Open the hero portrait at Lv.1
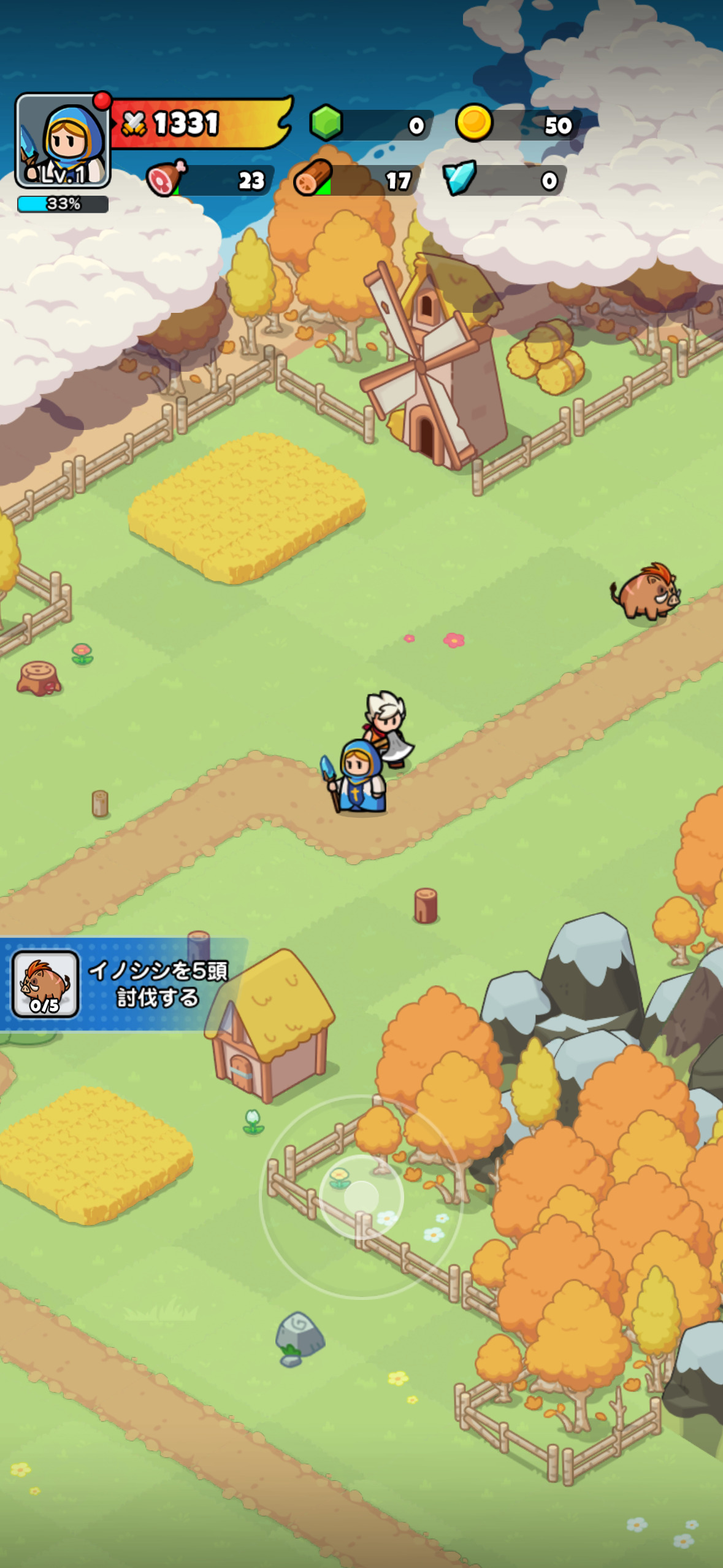The width and height of the screenshot is (723, 1568). pos(63,140)
